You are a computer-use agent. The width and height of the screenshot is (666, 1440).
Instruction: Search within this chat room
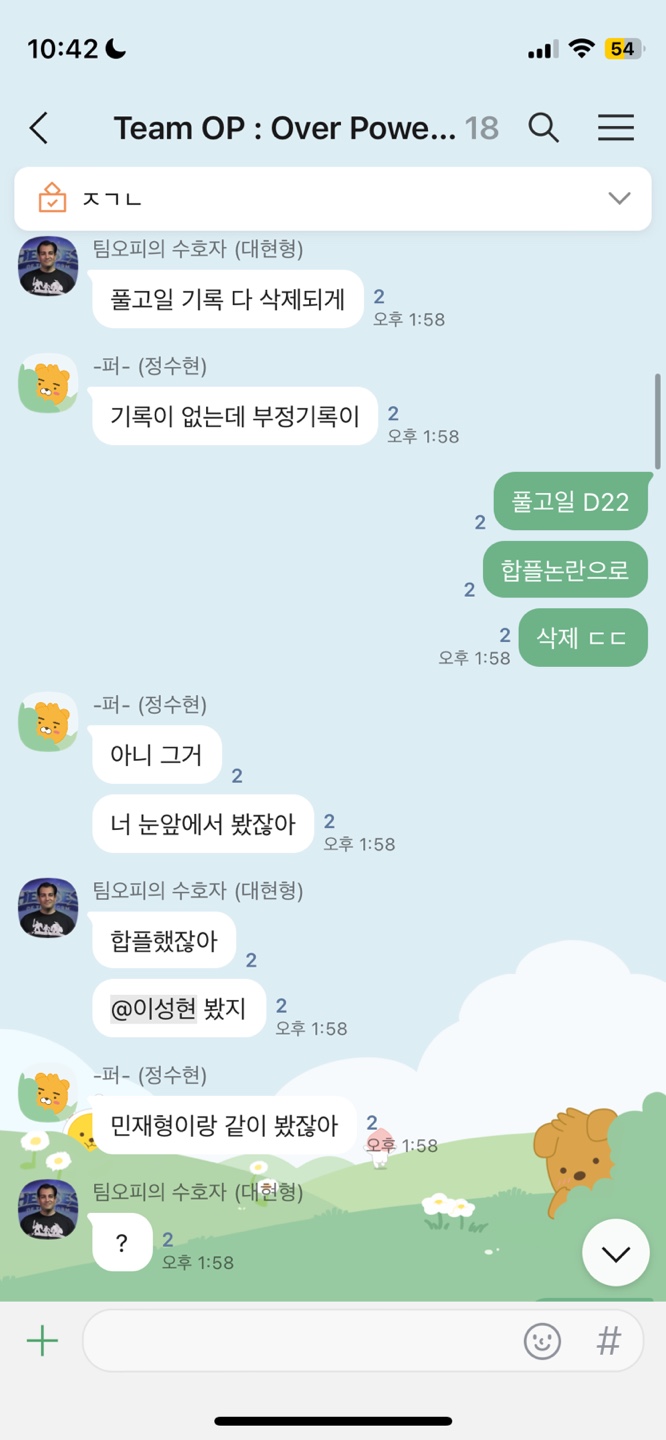[543, 128]
